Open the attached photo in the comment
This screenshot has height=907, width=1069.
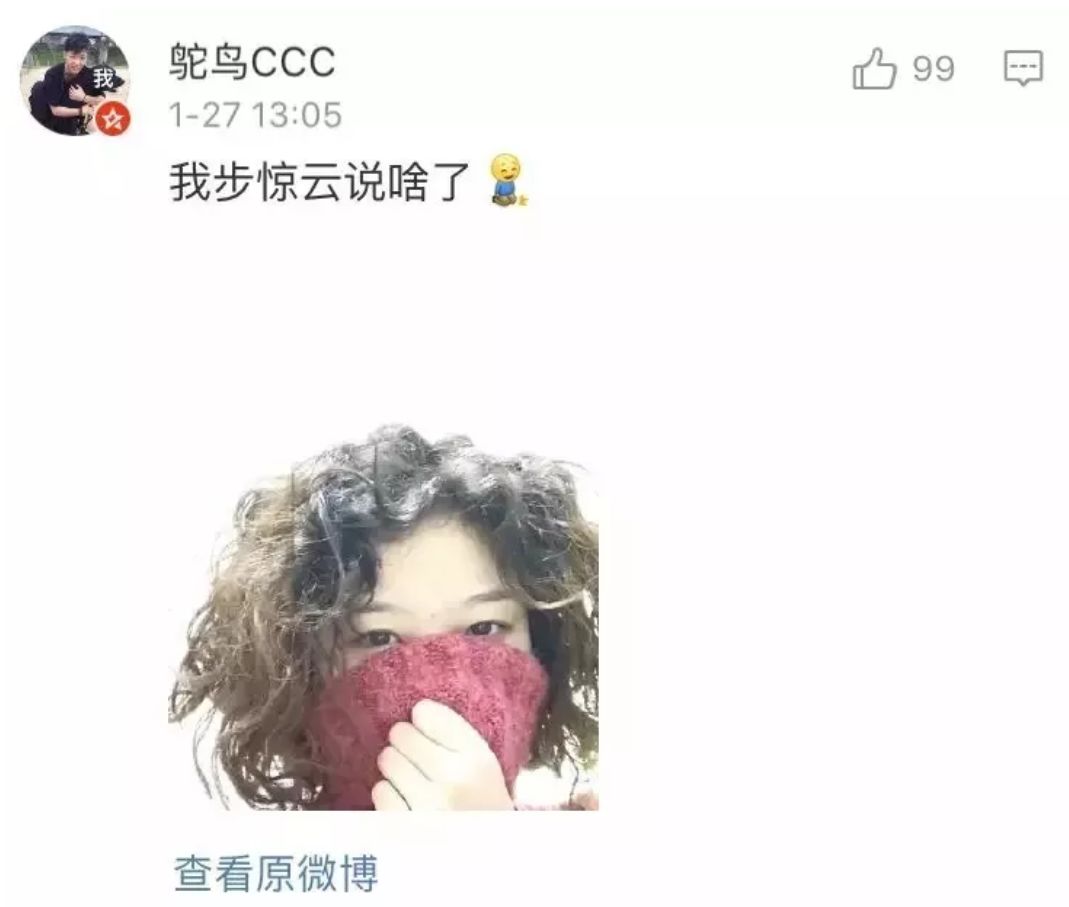[x=383, y=618]
